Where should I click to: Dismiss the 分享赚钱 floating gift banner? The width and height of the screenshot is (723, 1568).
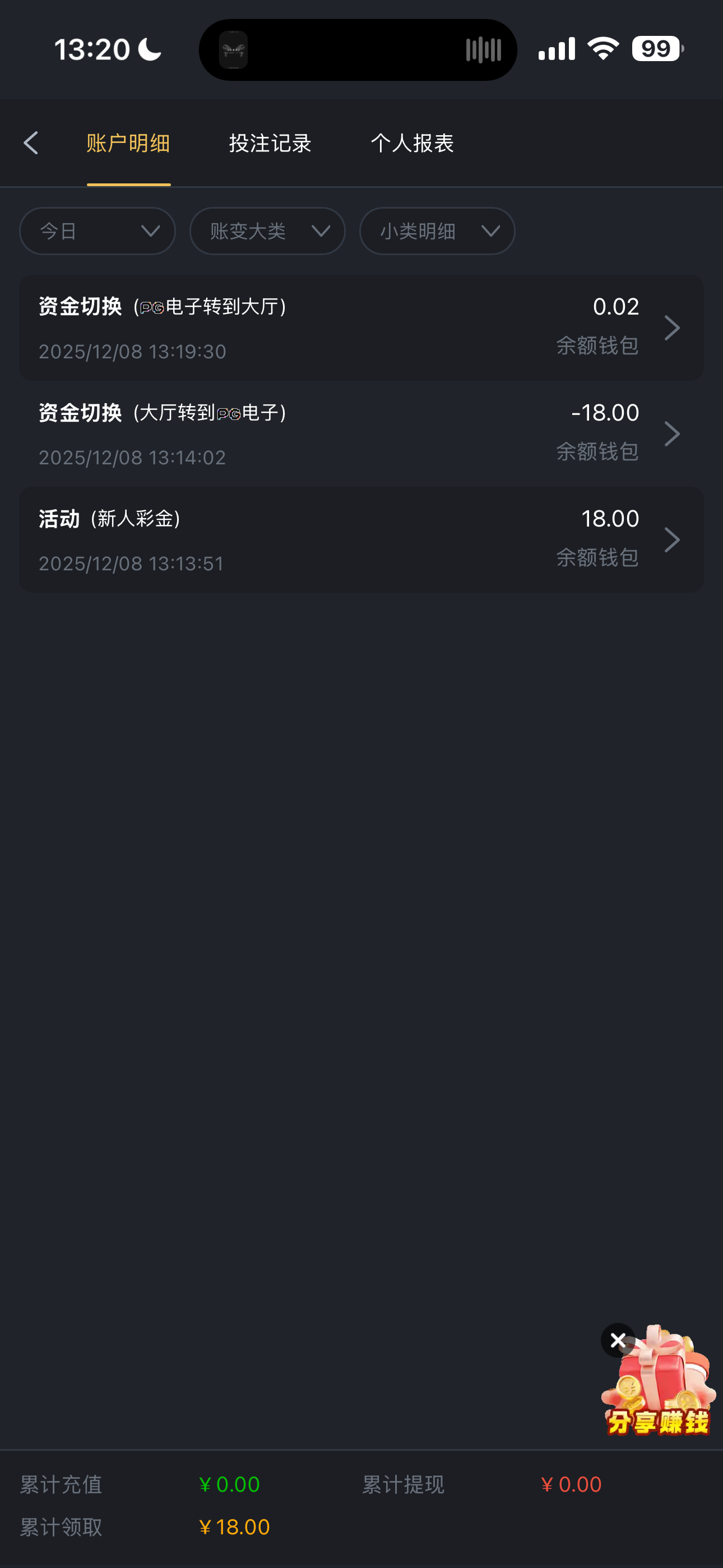tap(618, 1340)
